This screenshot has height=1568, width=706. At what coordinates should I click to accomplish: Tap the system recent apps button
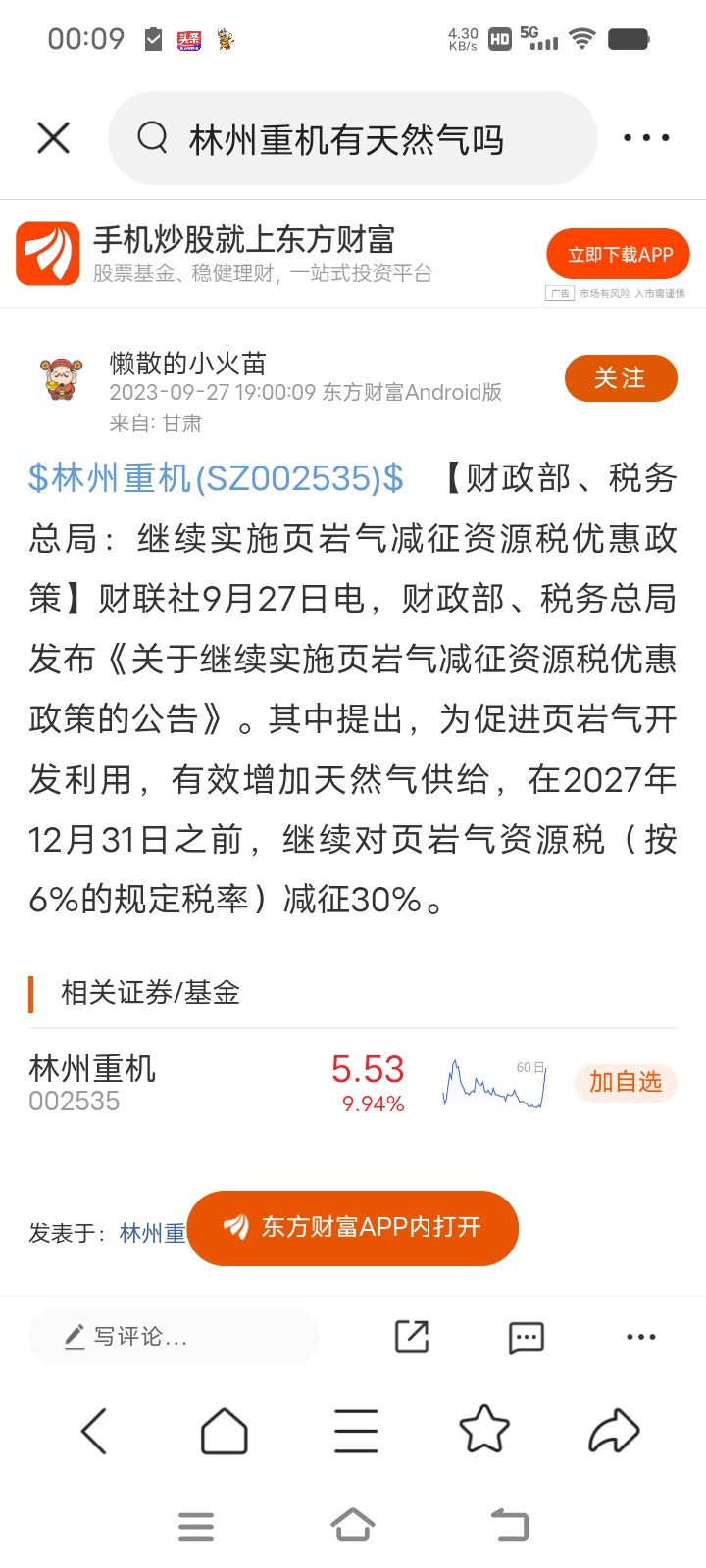click(x=196, y=1526)
